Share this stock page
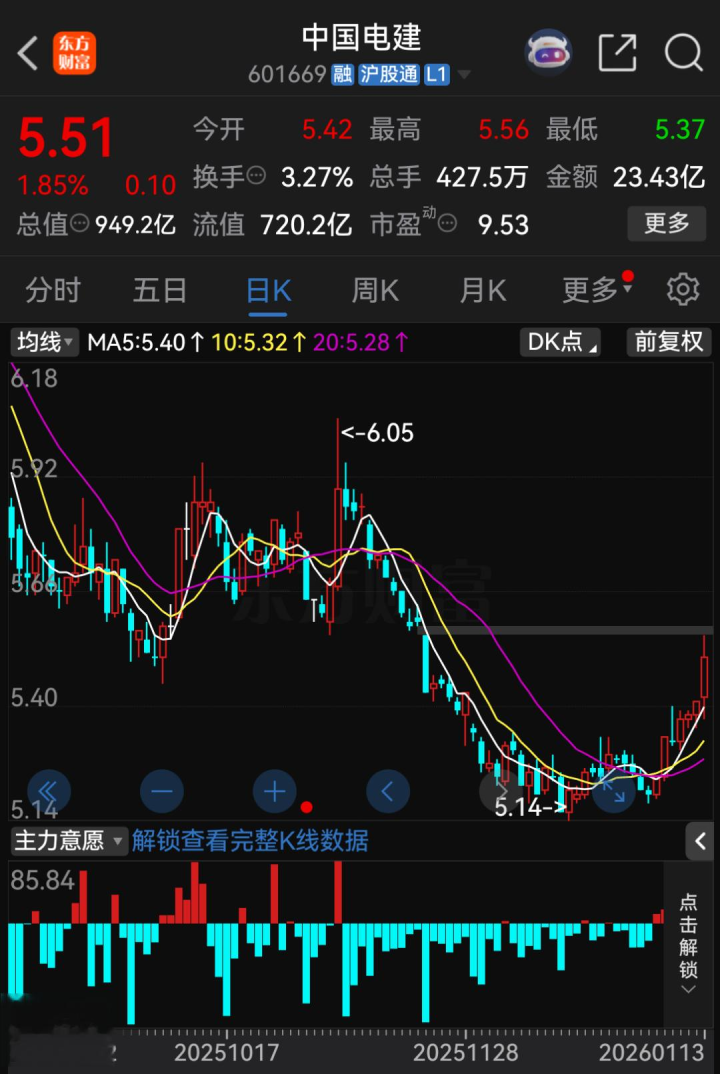This screenshot has height=1074, width=720. (617, 52)
